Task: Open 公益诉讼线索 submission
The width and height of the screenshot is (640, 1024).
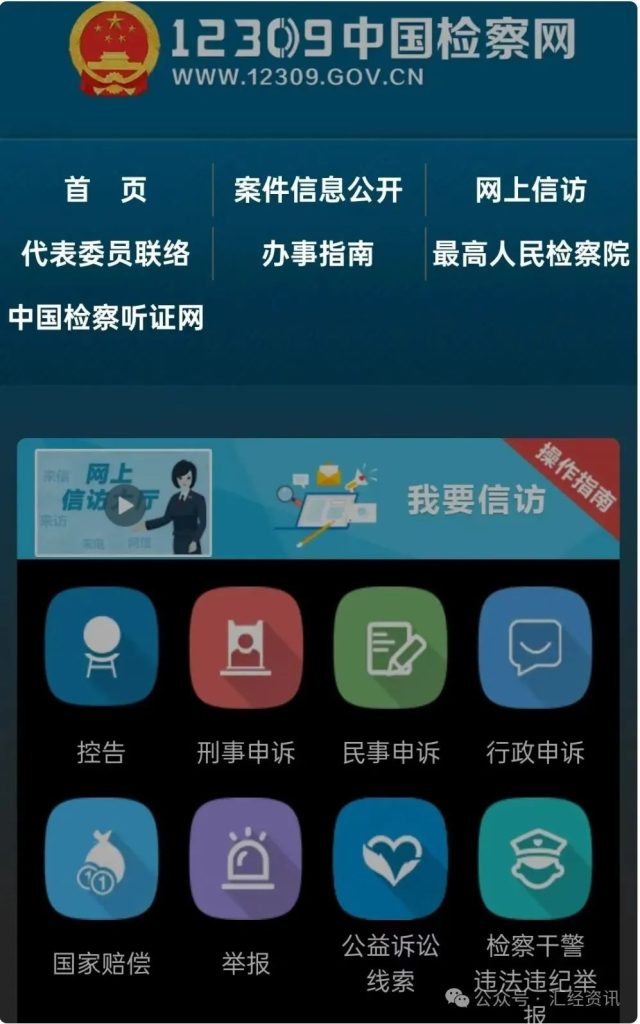Action: (390, 858)
